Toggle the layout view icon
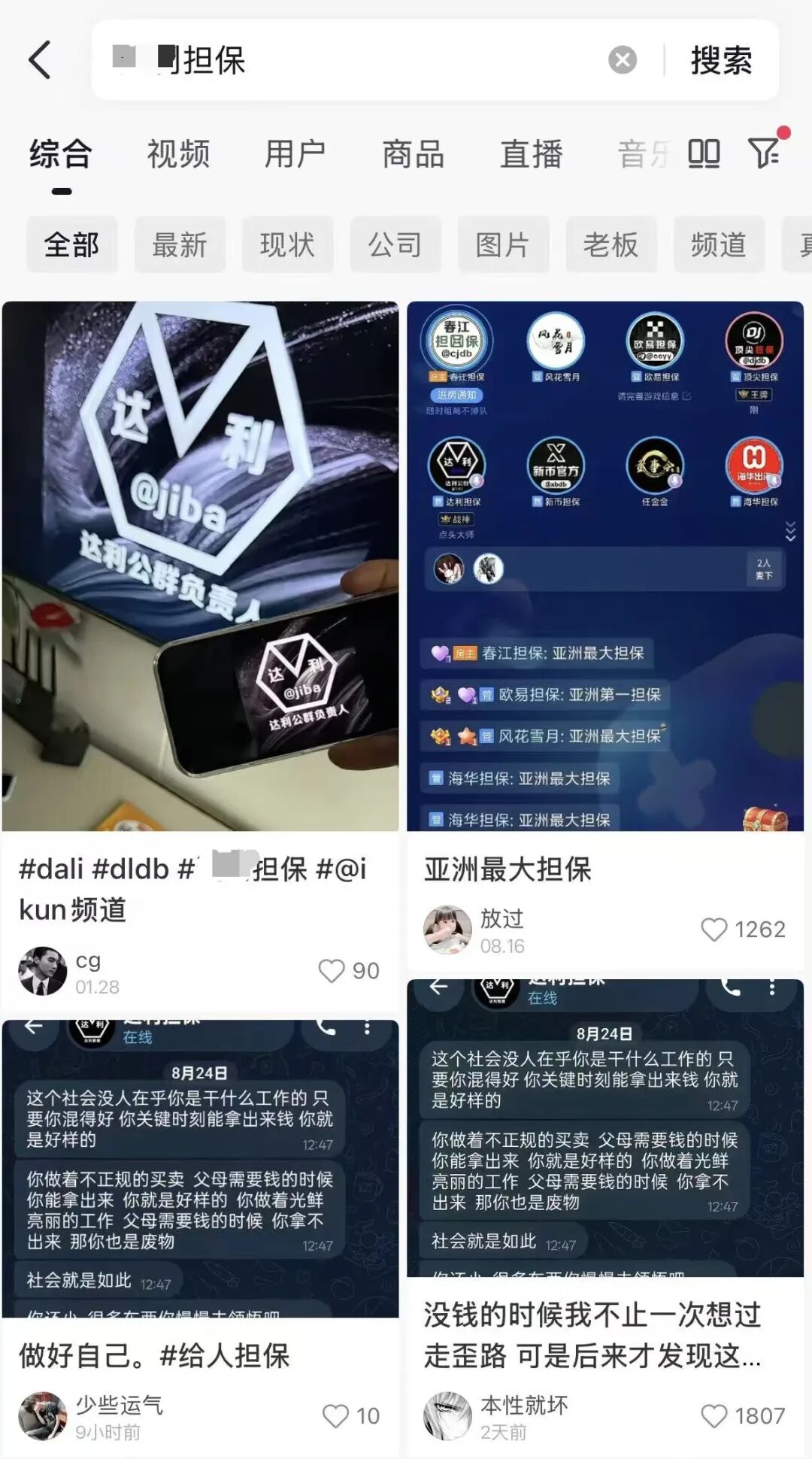The width and height of the screenshot is (812, 1459). click(x=704, y=153)
